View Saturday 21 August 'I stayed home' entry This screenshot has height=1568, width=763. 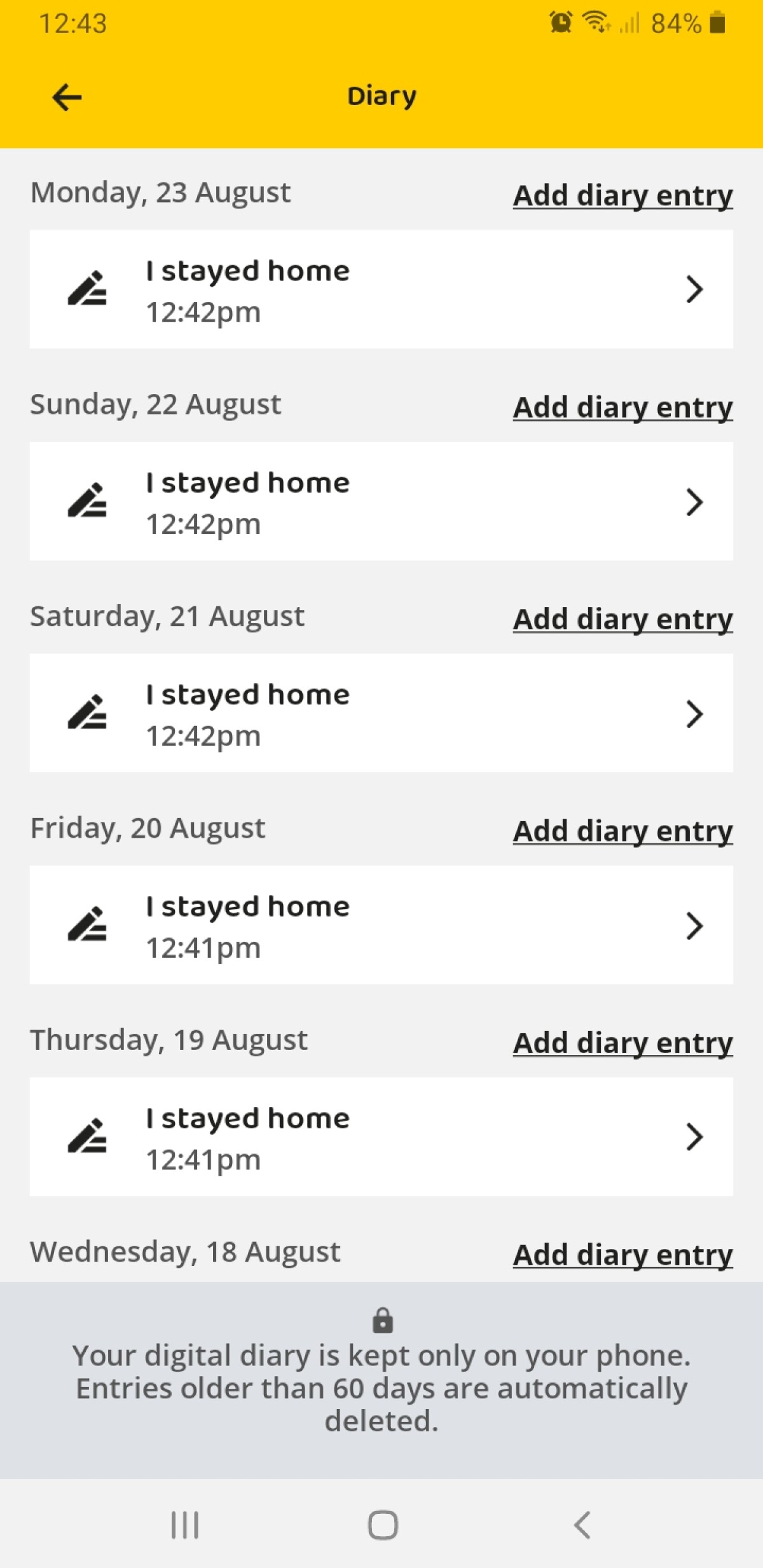tap(381, 713)
